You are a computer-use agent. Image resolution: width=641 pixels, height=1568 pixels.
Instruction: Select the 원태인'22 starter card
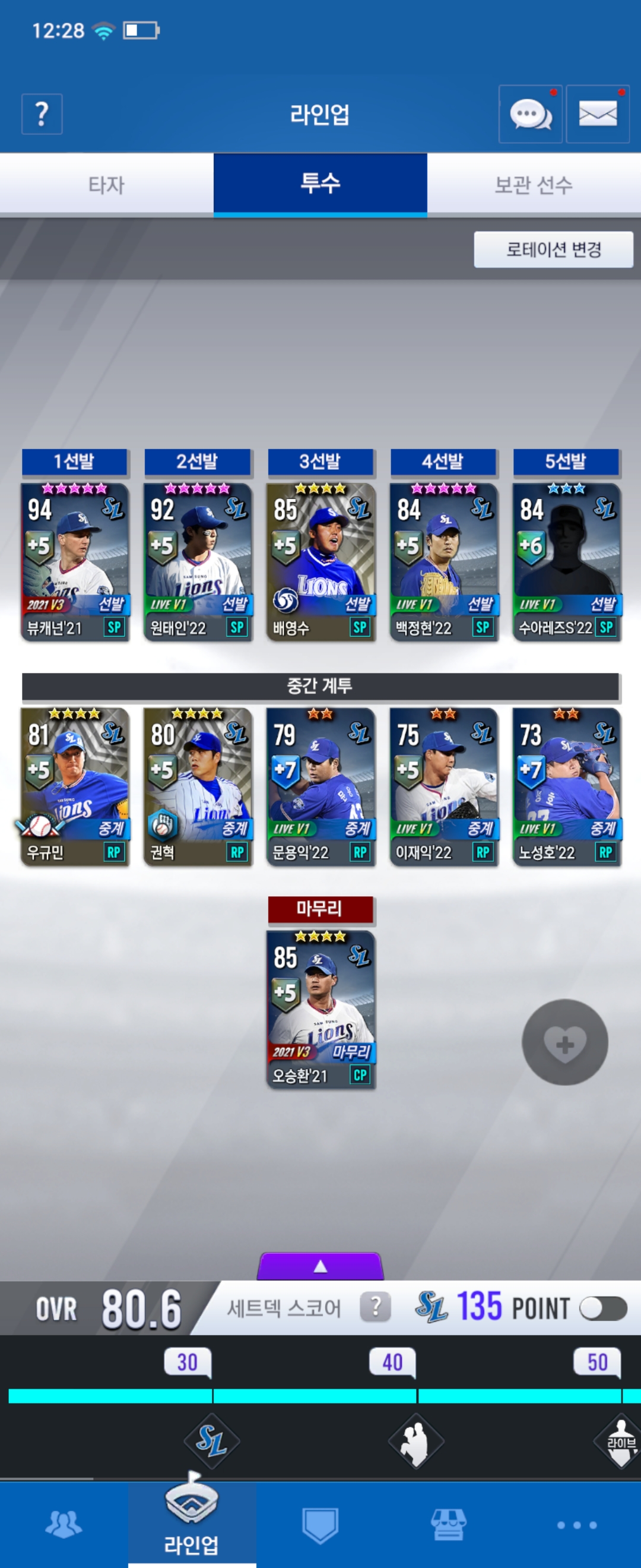point(198,560)
